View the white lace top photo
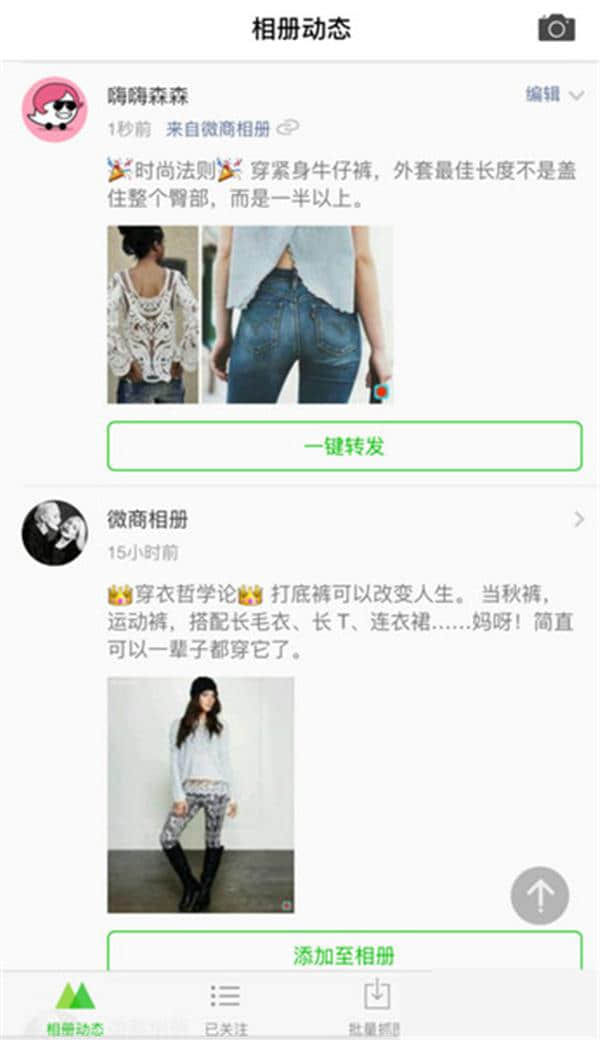 (153, 314)
